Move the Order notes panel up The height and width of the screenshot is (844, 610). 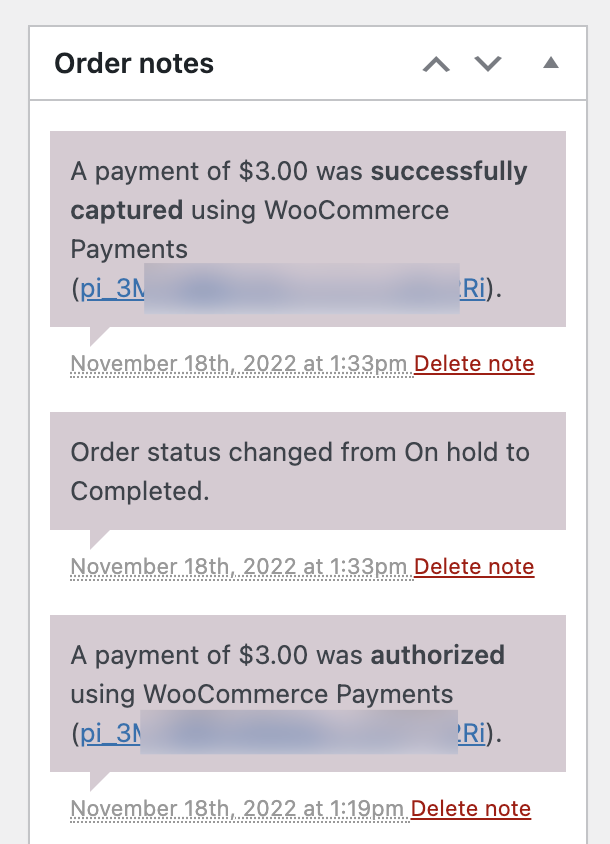[x=436, y=64]
